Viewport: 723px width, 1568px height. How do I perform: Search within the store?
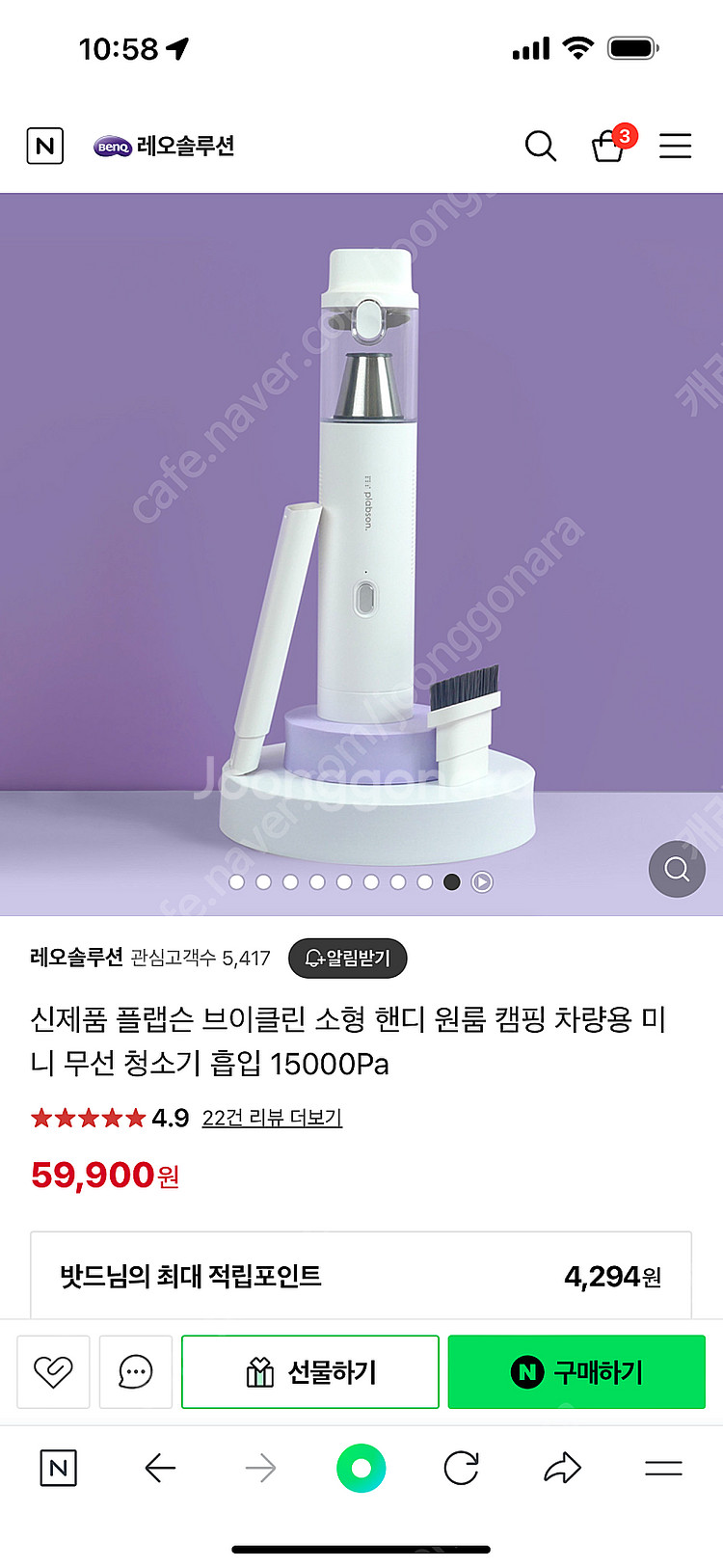(541, 147)
